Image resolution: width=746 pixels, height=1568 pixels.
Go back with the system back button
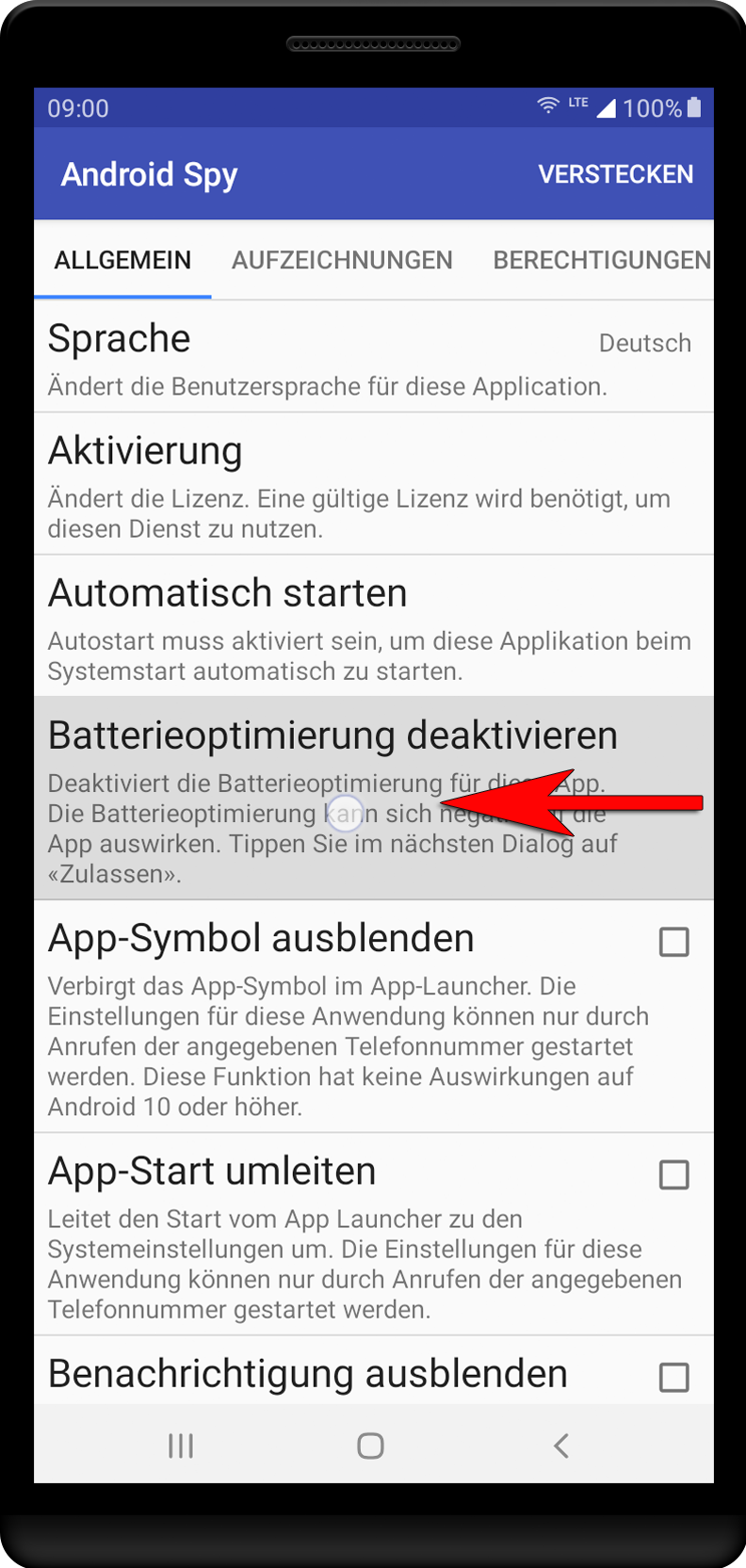(x=561, y=1446)
